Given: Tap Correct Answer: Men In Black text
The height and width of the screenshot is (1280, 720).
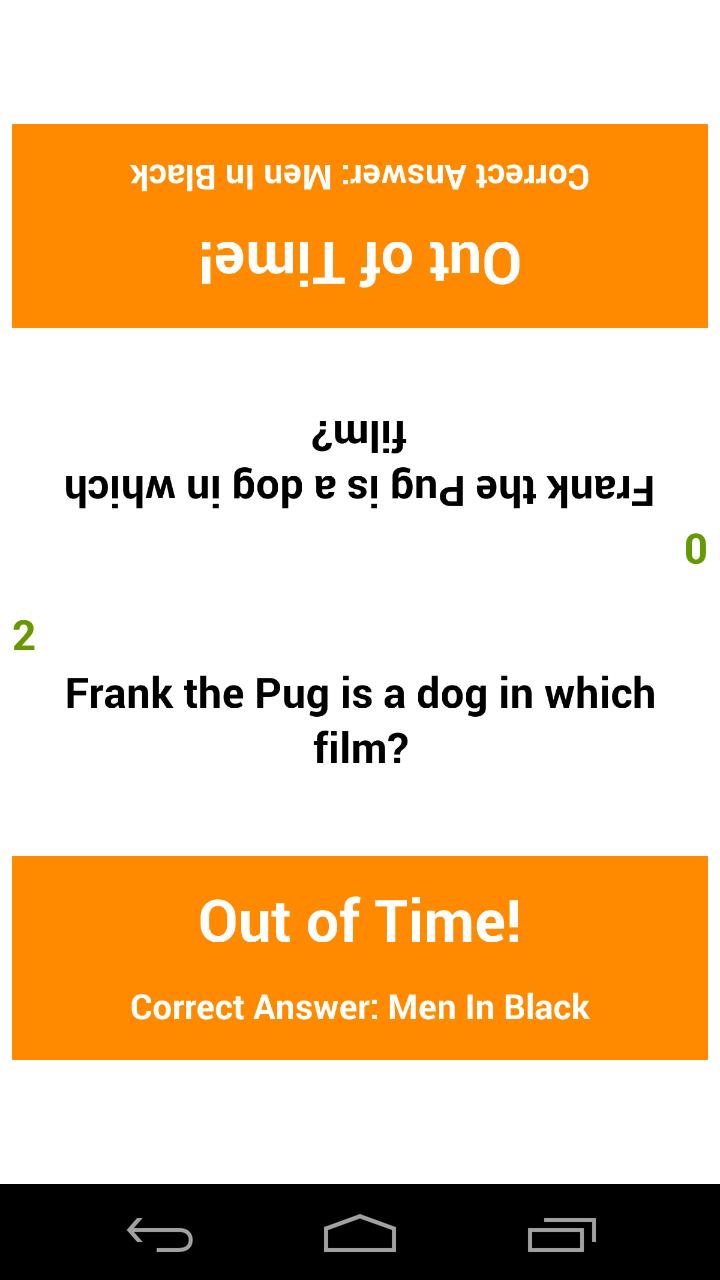Looking at the screenshot, I should point(360,1007).
